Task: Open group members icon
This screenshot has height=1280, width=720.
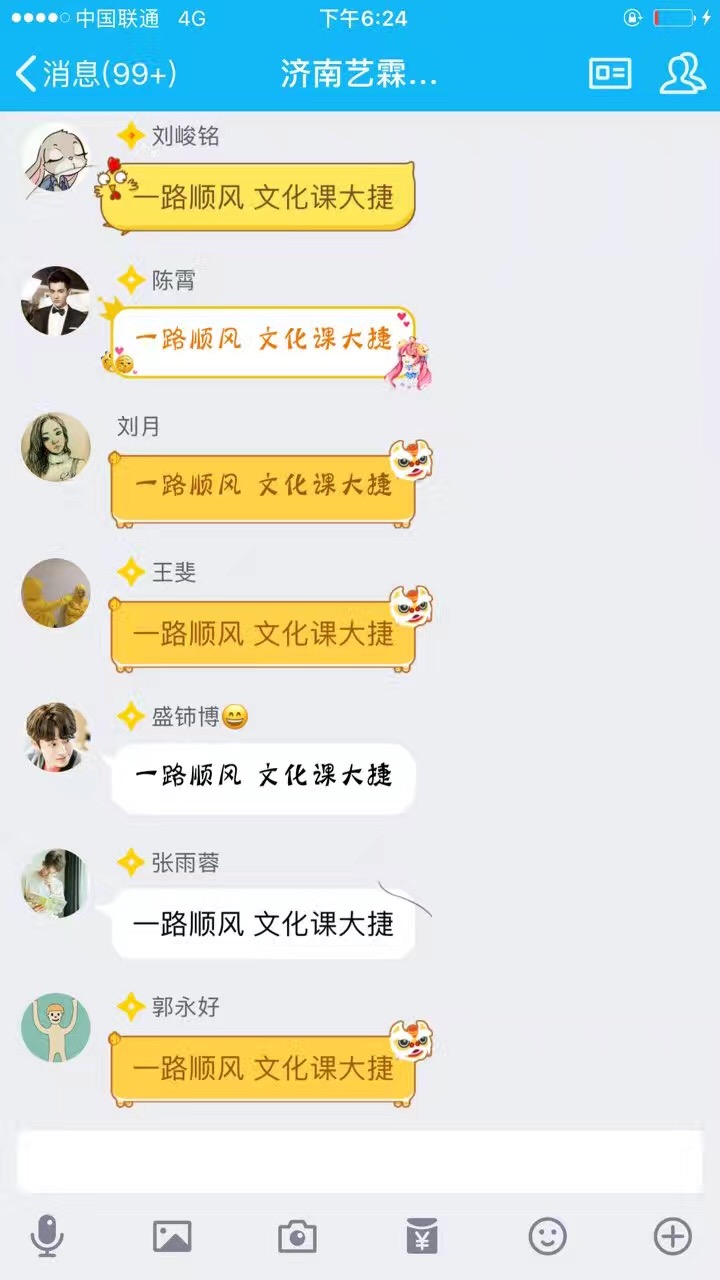Action: click(683, 74)
